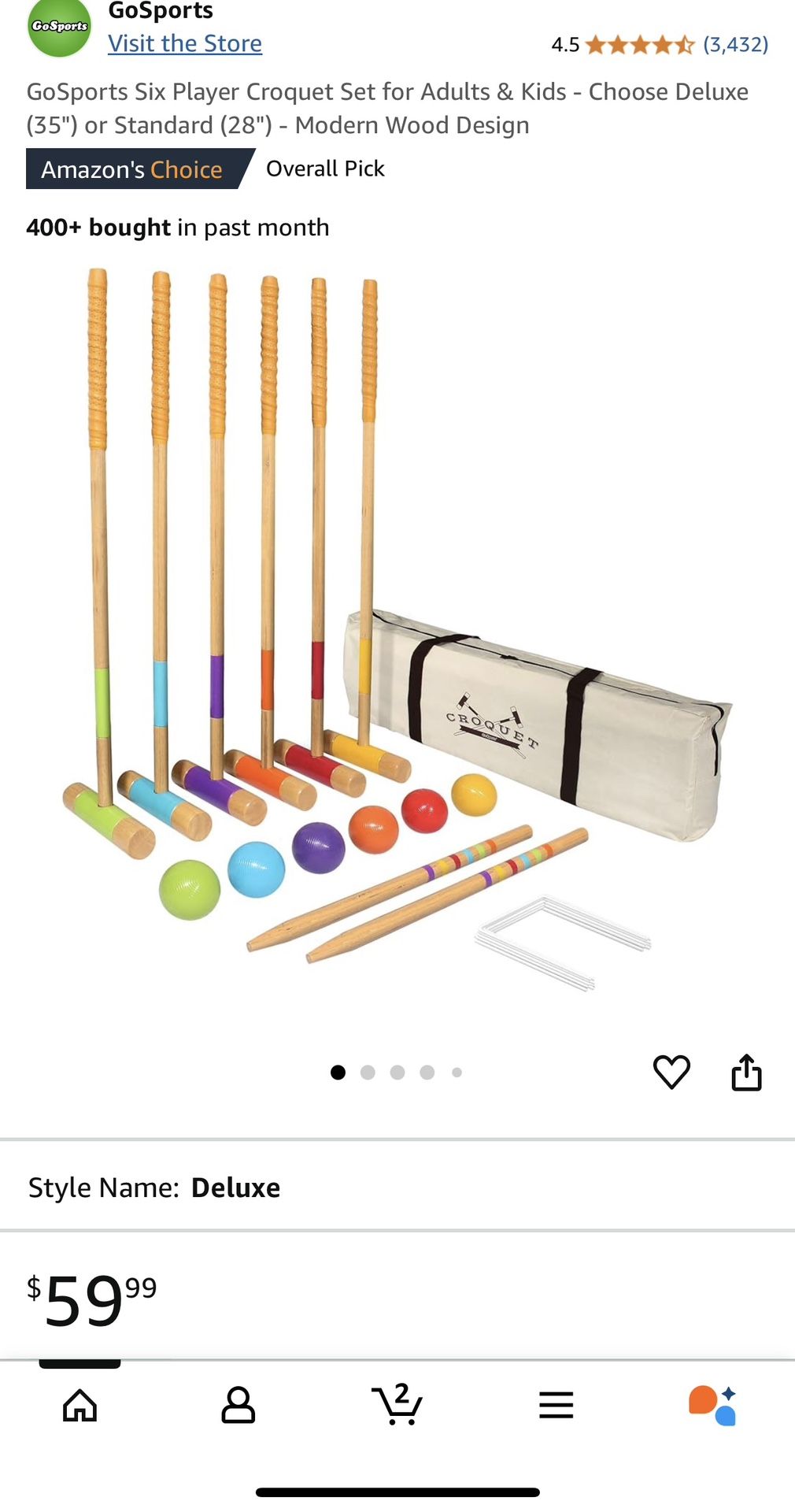Viewport: 795px width, 1512px height.
Task: Tap the croquet set product title
Action: point(389,108)
